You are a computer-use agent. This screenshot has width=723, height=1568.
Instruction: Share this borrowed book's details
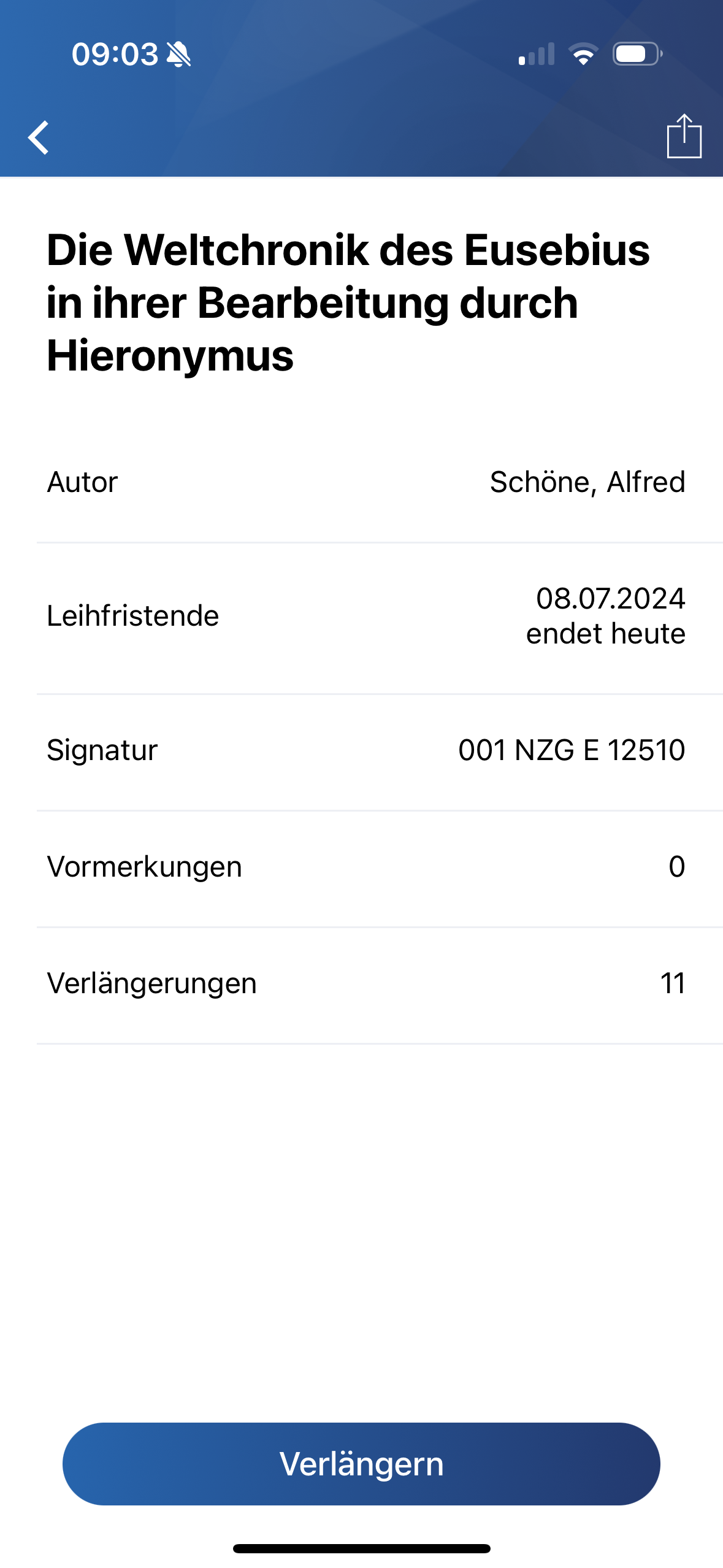pyautogui.click(x=684, y=137)
